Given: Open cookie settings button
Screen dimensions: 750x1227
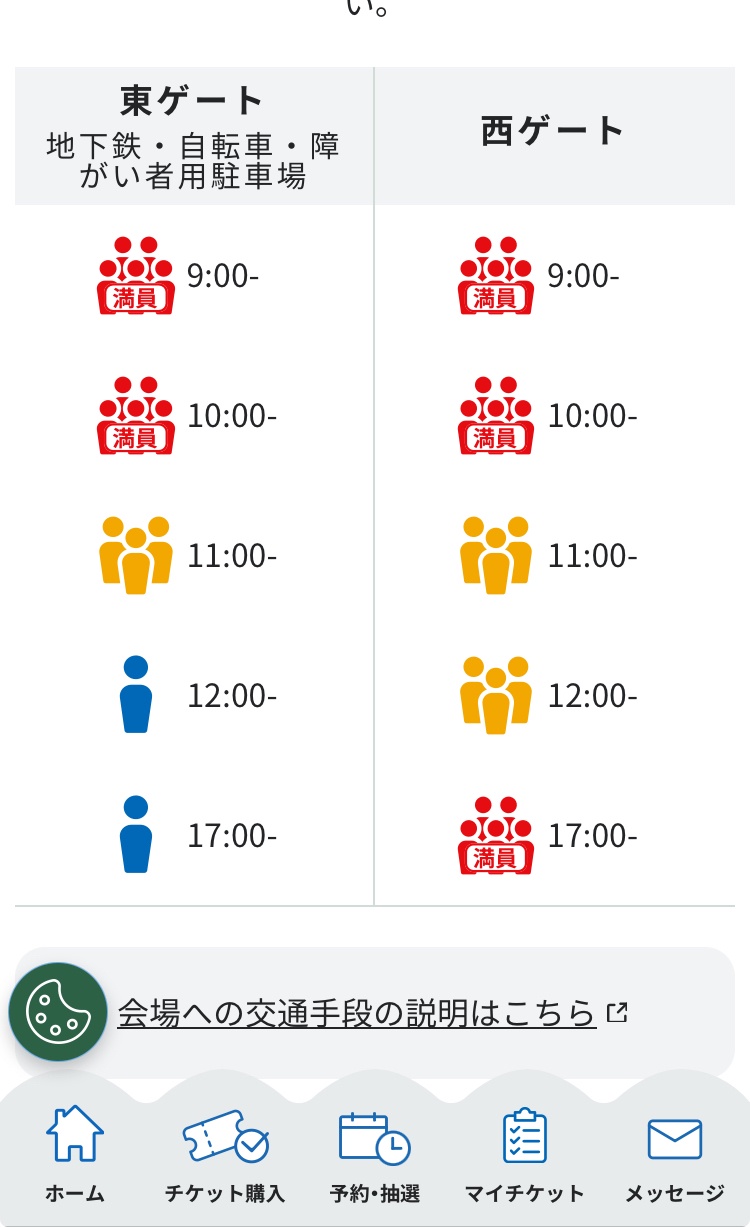Looking at the screenshot, I should point(58,1012).
